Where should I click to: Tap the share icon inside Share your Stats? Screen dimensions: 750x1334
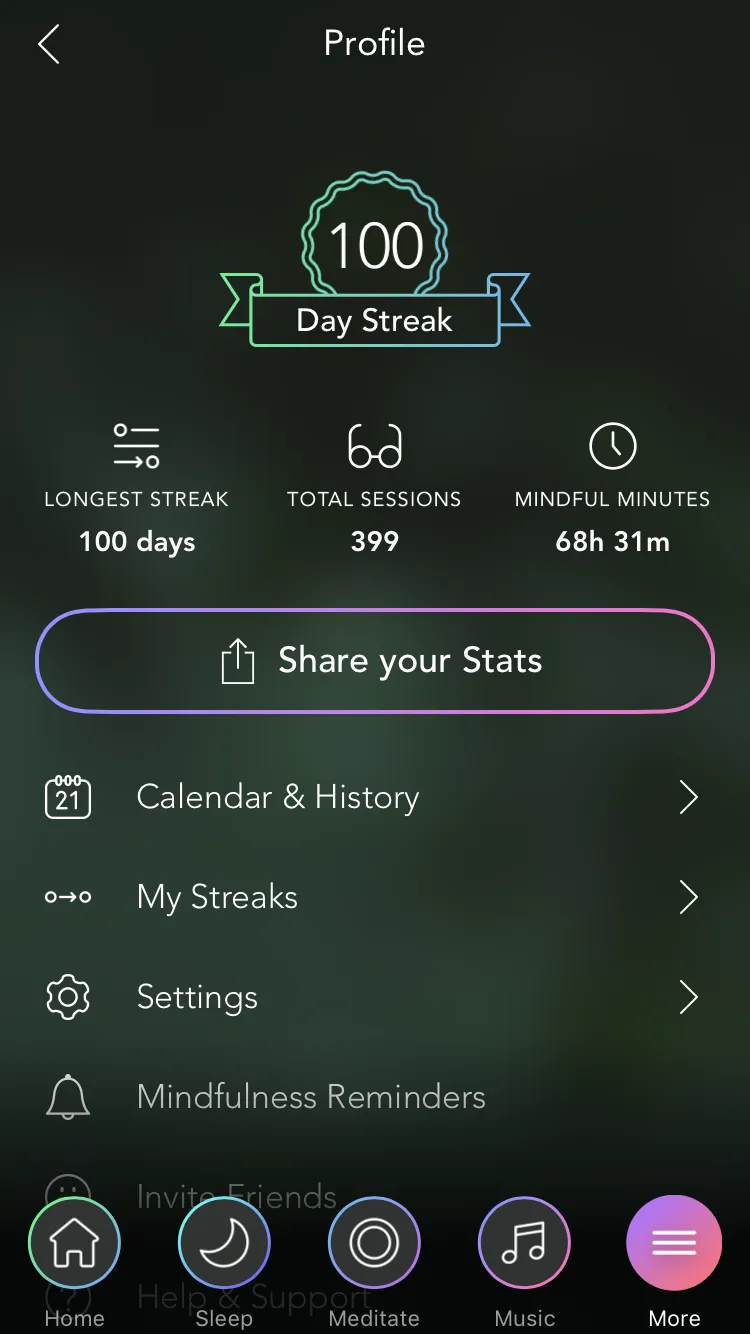point(237,659)
